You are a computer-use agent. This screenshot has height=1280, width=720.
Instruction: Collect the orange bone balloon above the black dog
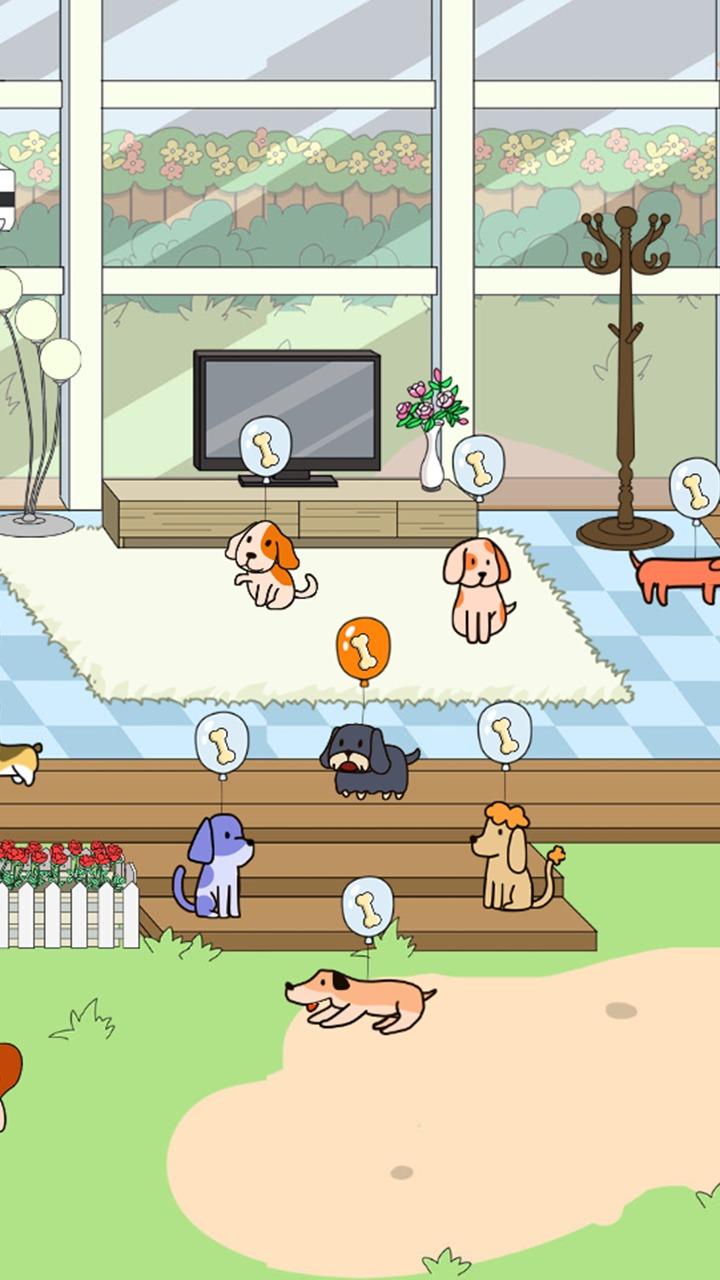click(363, 650)
